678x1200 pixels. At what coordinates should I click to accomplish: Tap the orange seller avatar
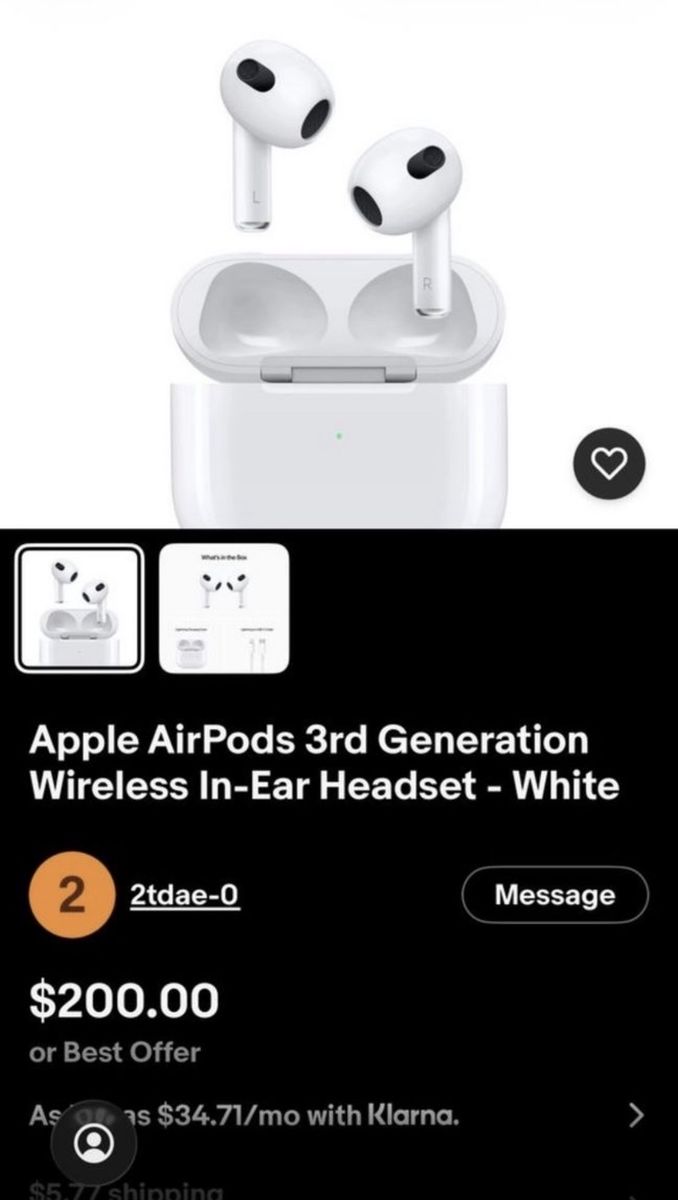tap(71, 895)
